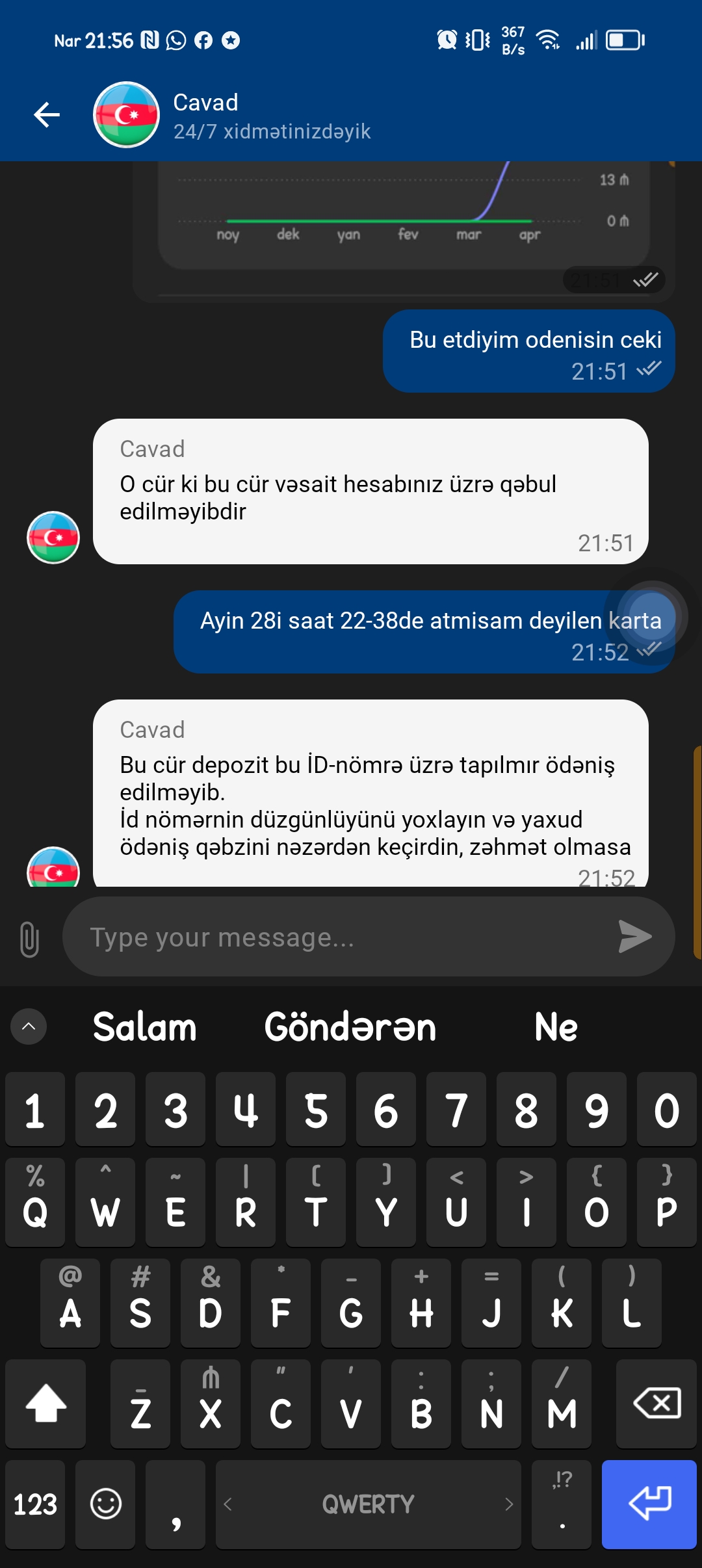Tap the attach file paperclip icon
The height and width of the screenshot is (1568, 702).
coord(29,939)
